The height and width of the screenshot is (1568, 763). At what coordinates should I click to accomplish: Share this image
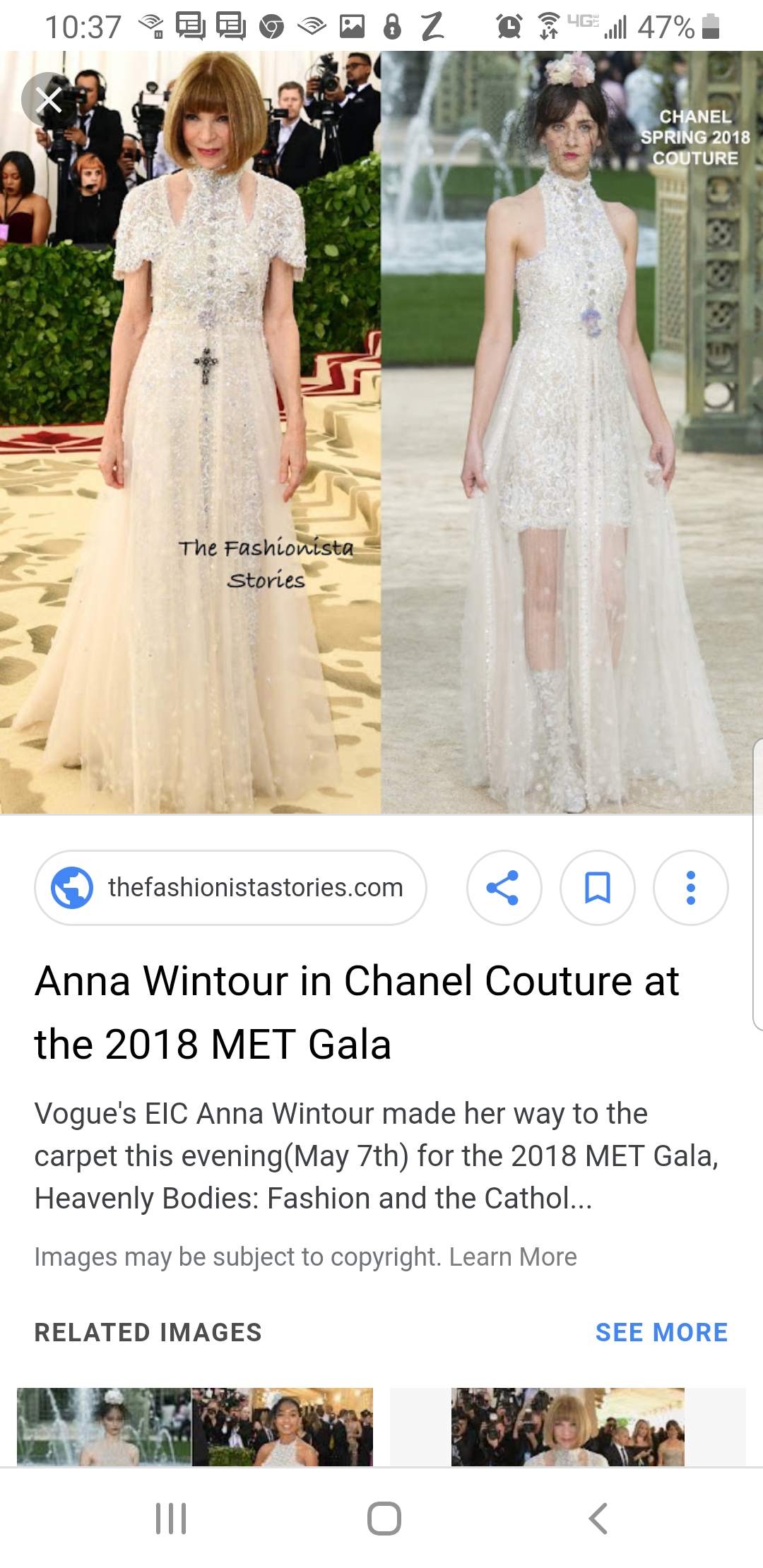pos(504,887)
